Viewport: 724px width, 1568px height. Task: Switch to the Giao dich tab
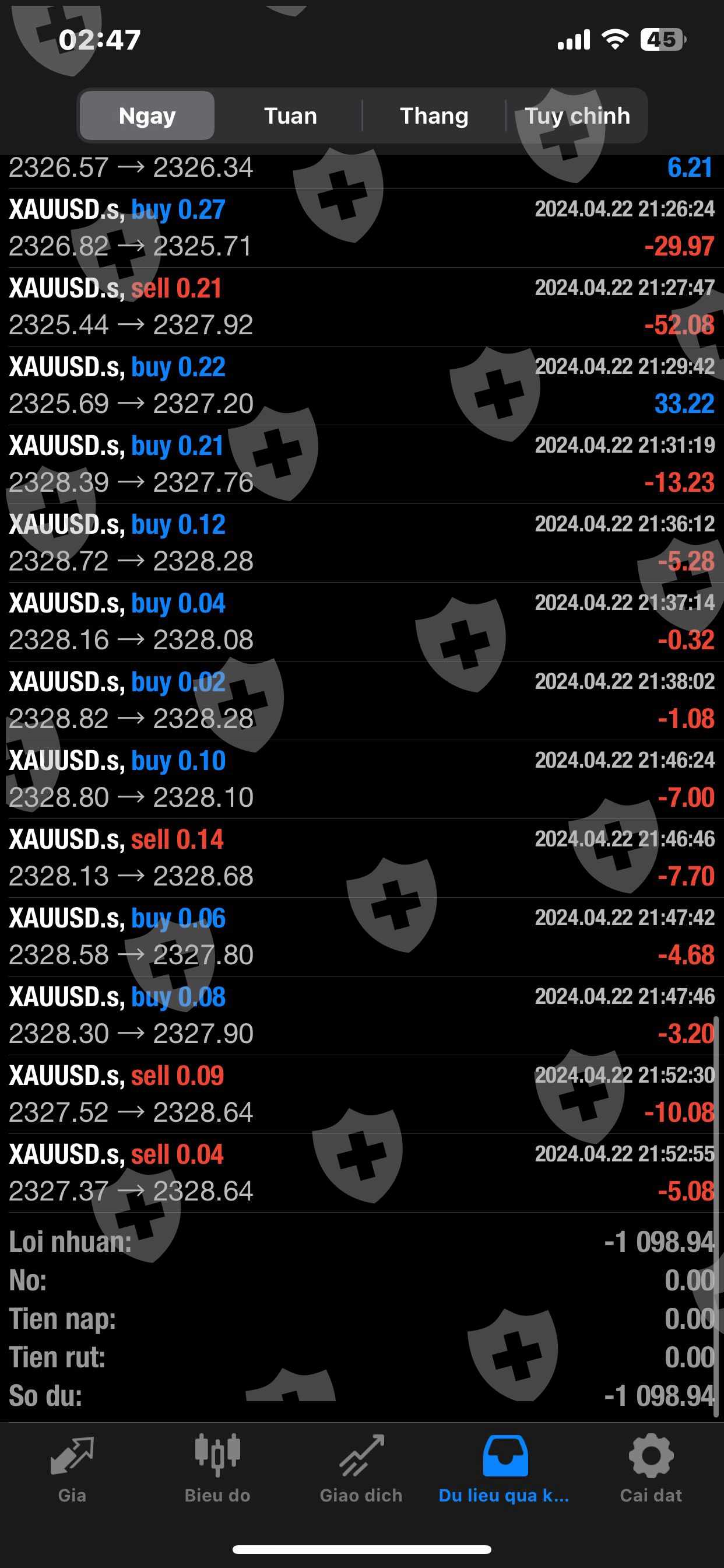pos(361,1468)
